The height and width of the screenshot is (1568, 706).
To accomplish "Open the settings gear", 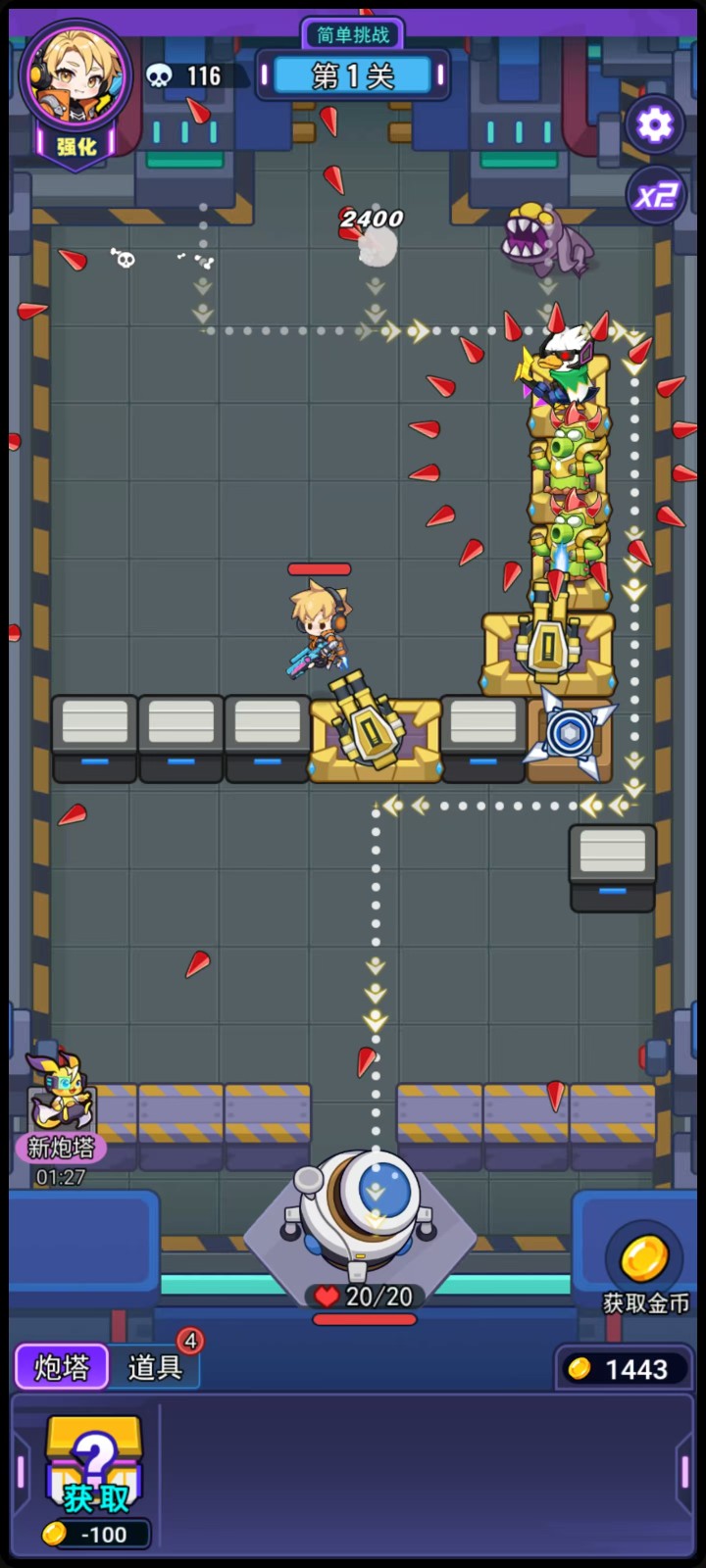I will (x=654, y=124).
